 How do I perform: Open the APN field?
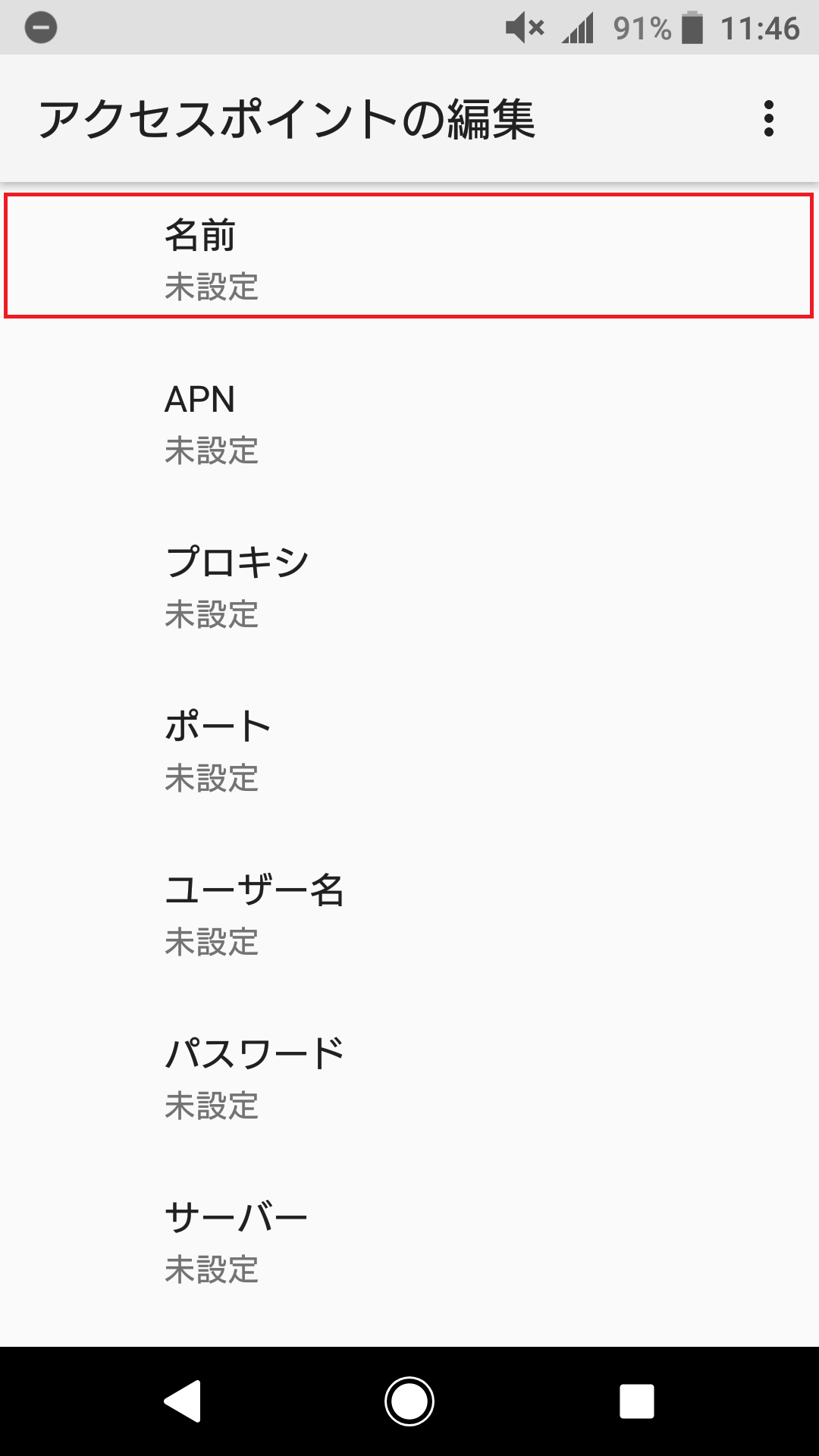coord(409,421)
